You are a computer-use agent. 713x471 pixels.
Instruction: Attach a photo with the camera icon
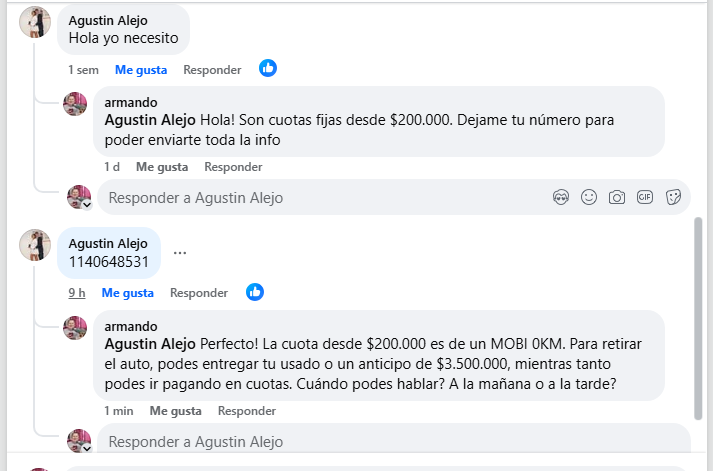617,198
